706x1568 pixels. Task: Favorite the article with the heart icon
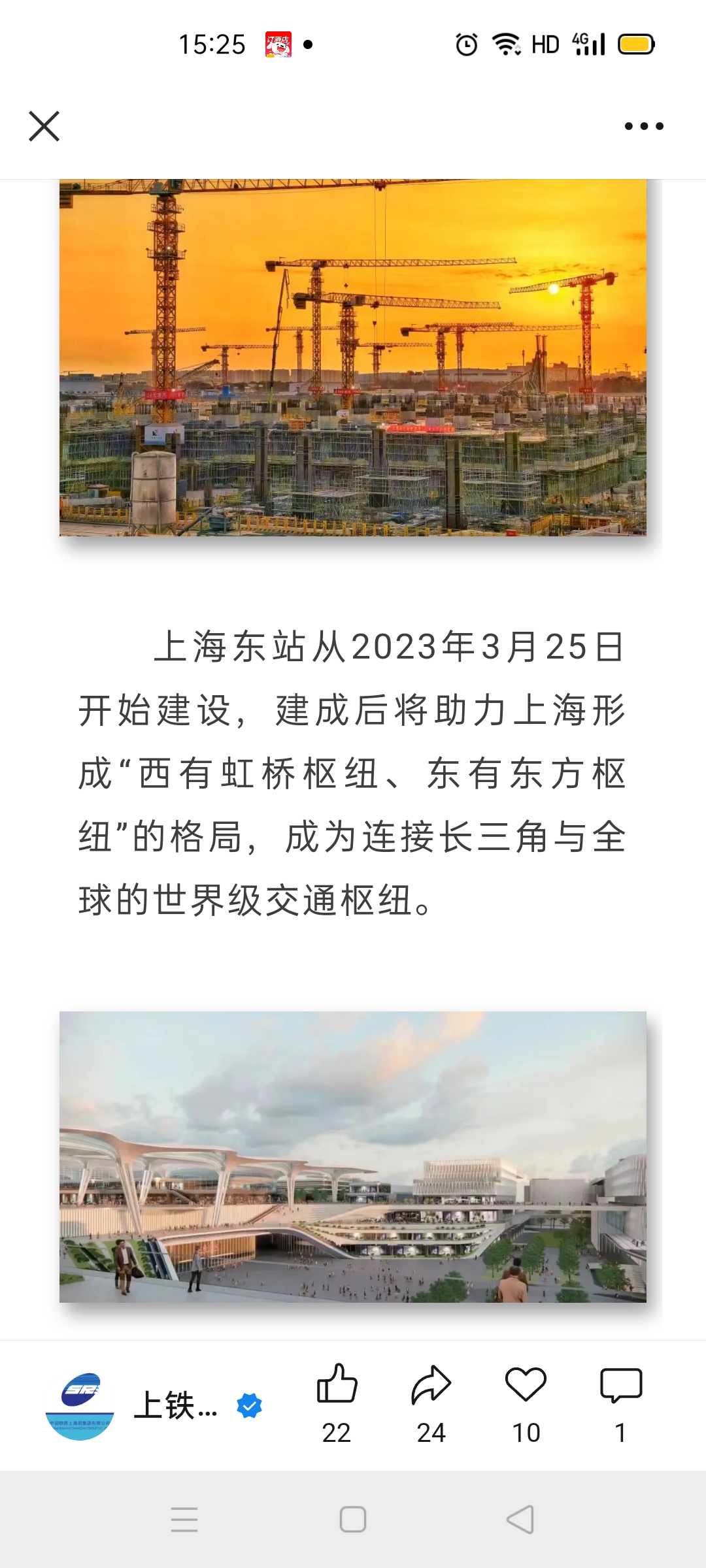coord(526,1384)
